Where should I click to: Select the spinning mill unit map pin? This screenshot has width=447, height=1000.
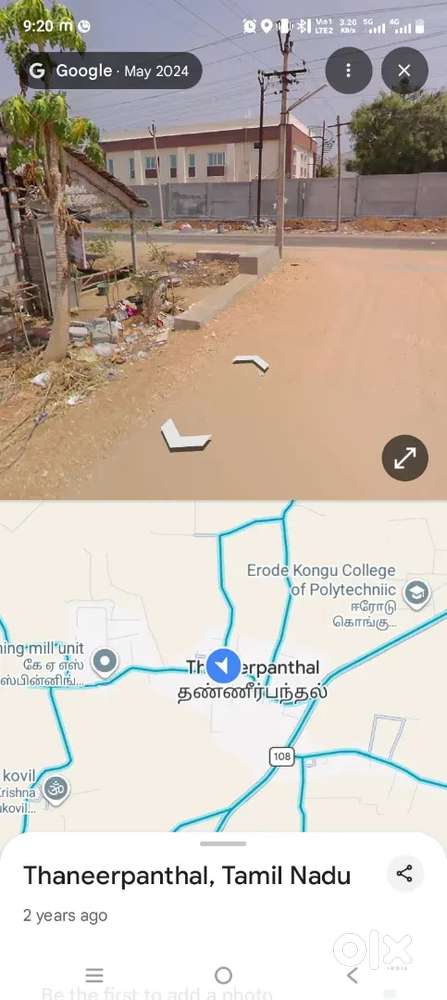point(105,663)
